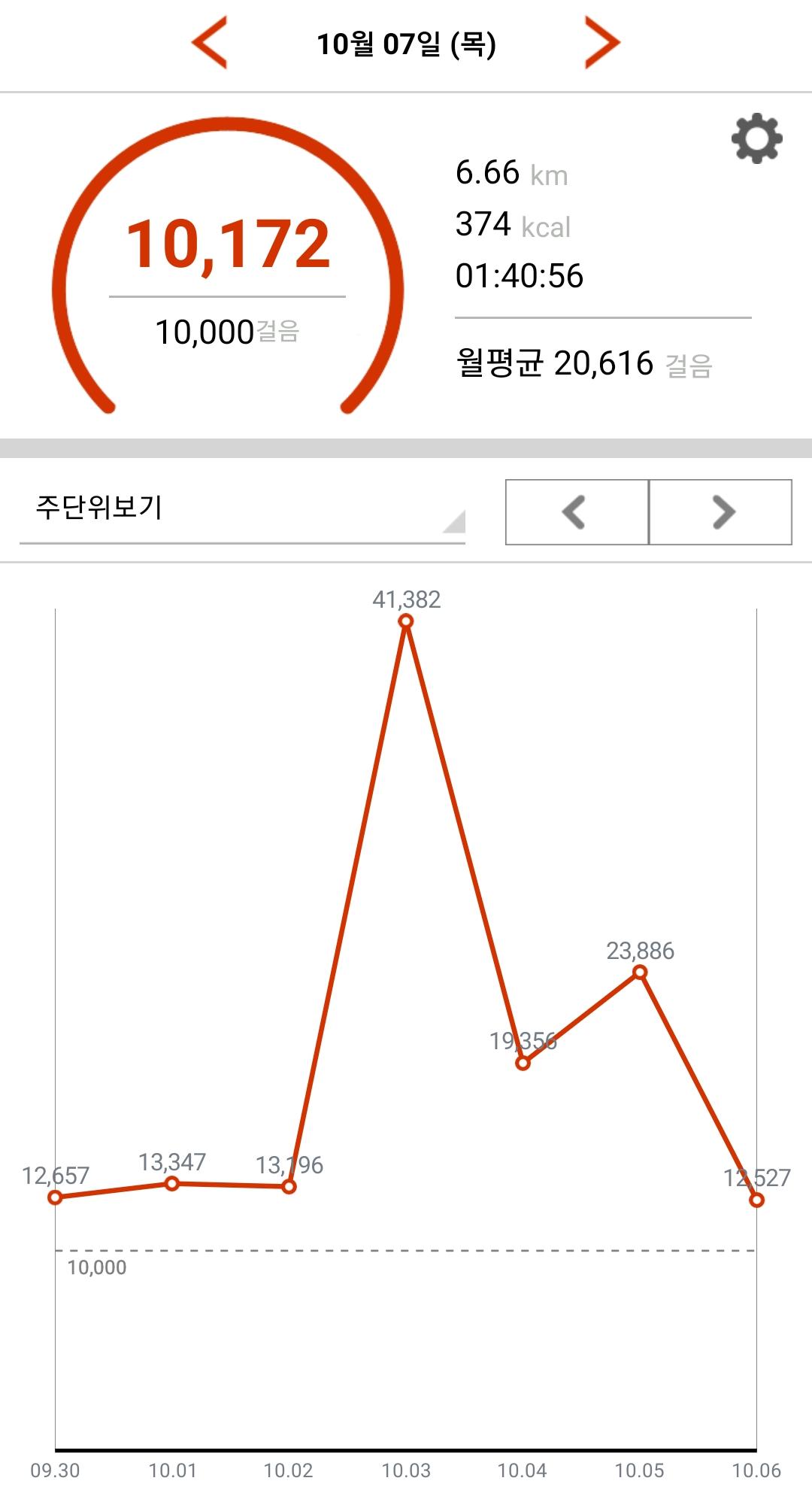Screen dimensions: 812x1490
Task: Open the gear settings icon
Action: pos(756,138)
